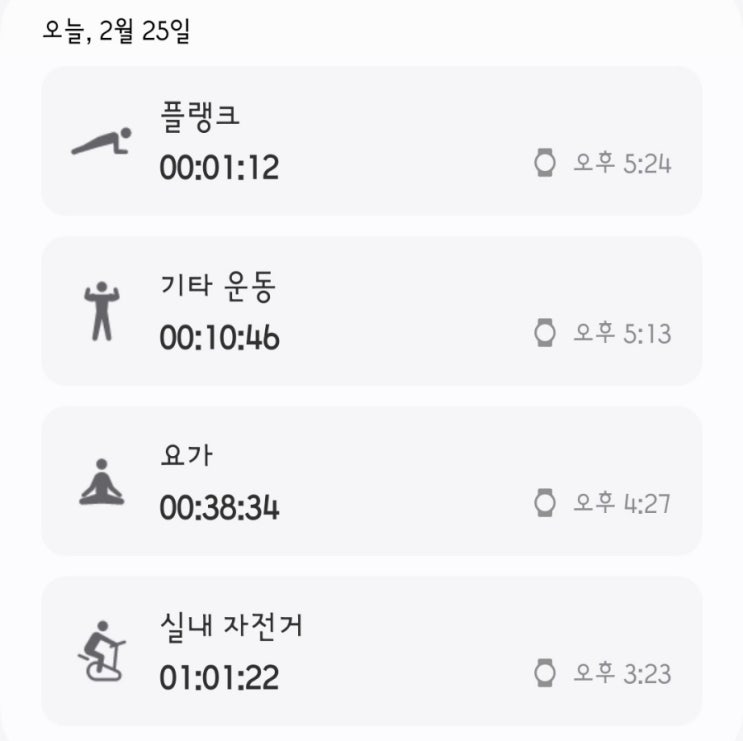This screenshot has height=741, width=743.
Task: View the 기타 운동 workout details
Action: [371, 311]
